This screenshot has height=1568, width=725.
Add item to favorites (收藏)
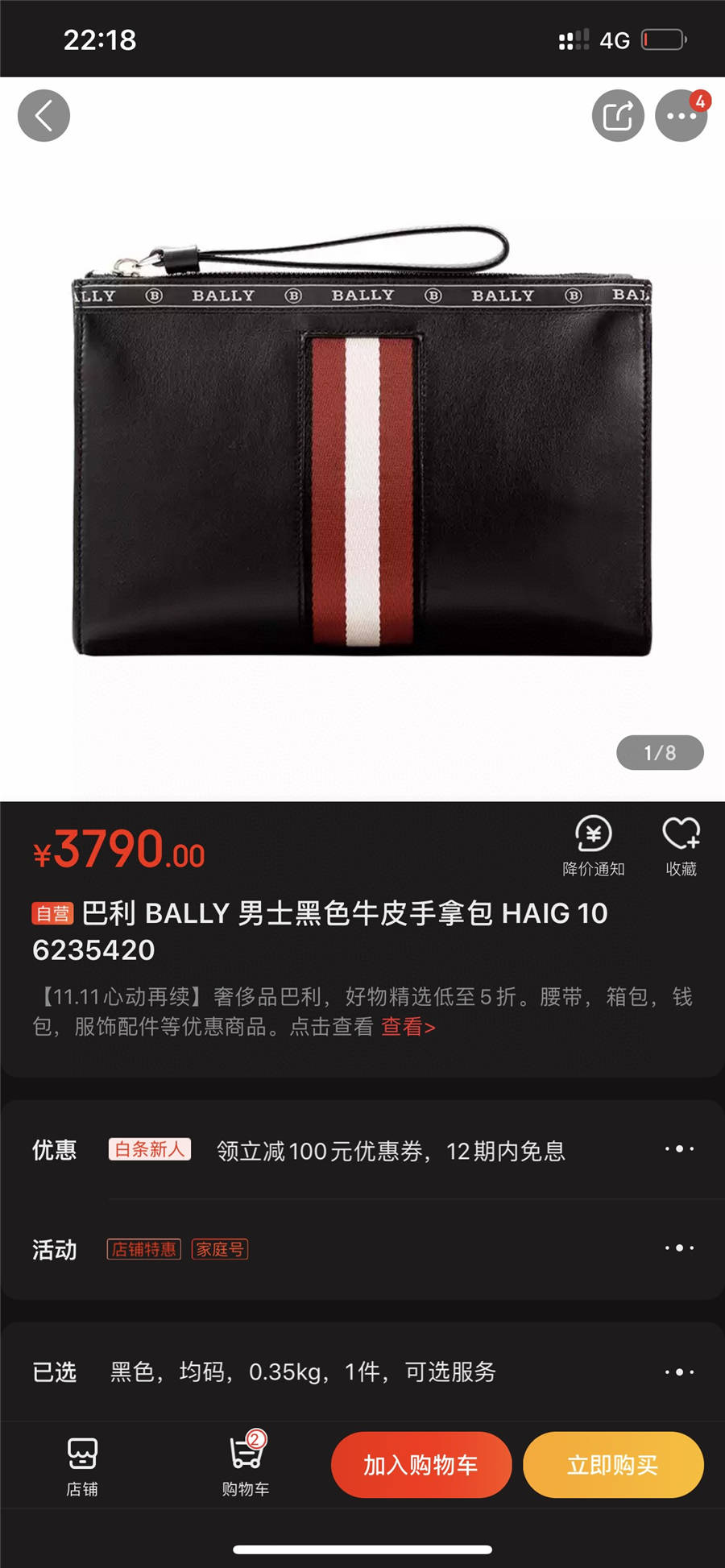(x=681, y=846)
